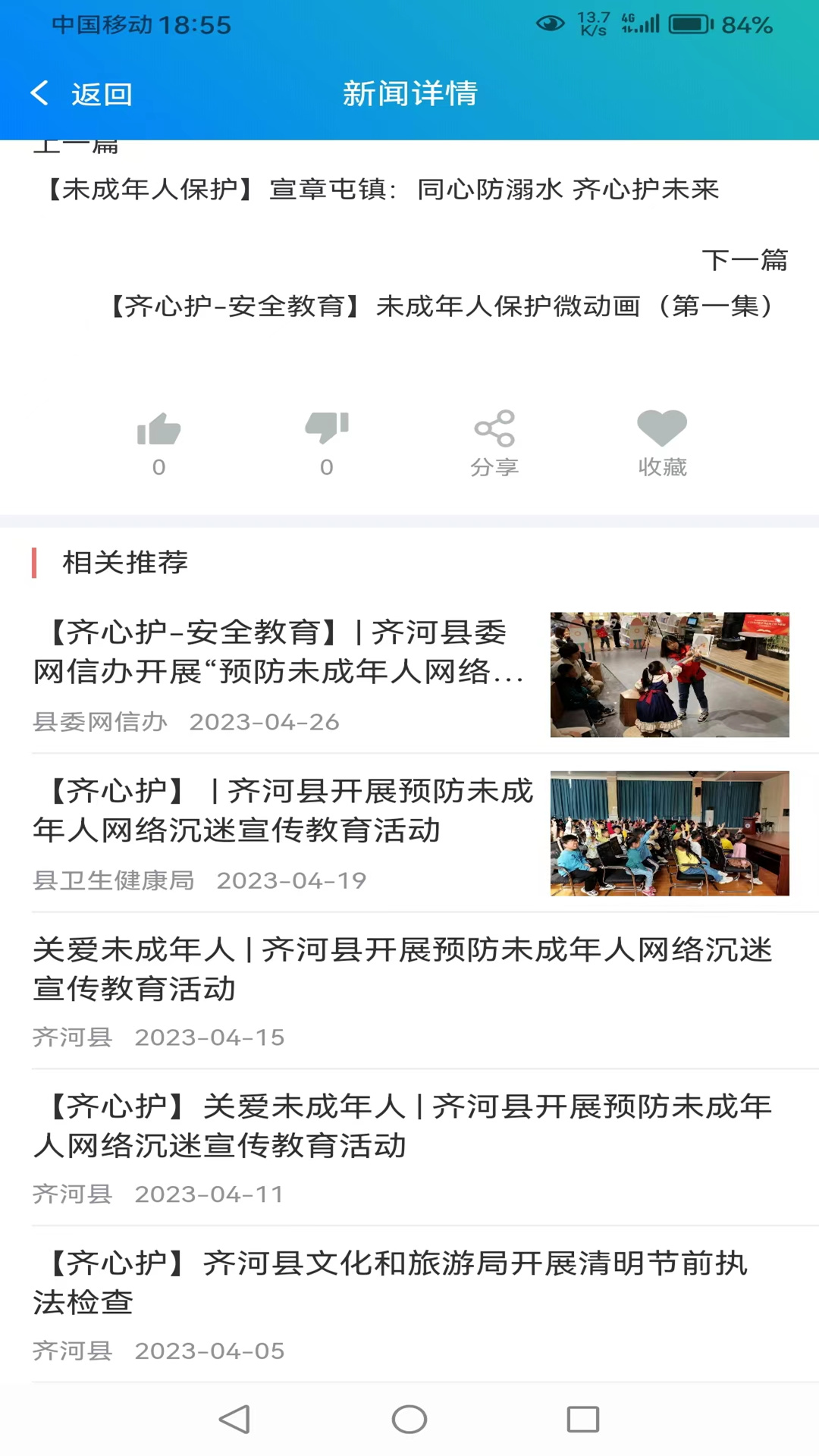Open previous article 宣章屯镇同心防溺水

(x=383, y=189)
